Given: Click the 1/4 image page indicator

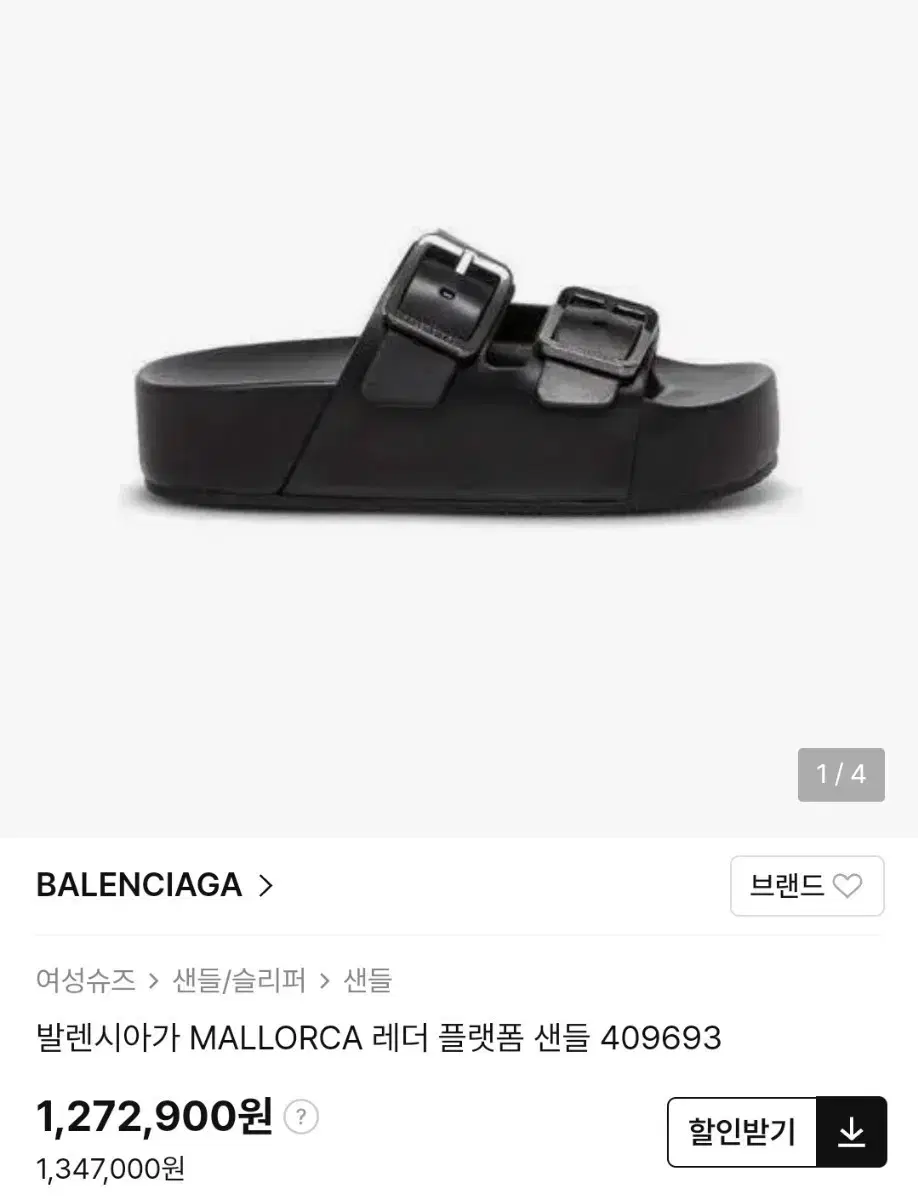Looking at the screenshot, I should [841, 774].
